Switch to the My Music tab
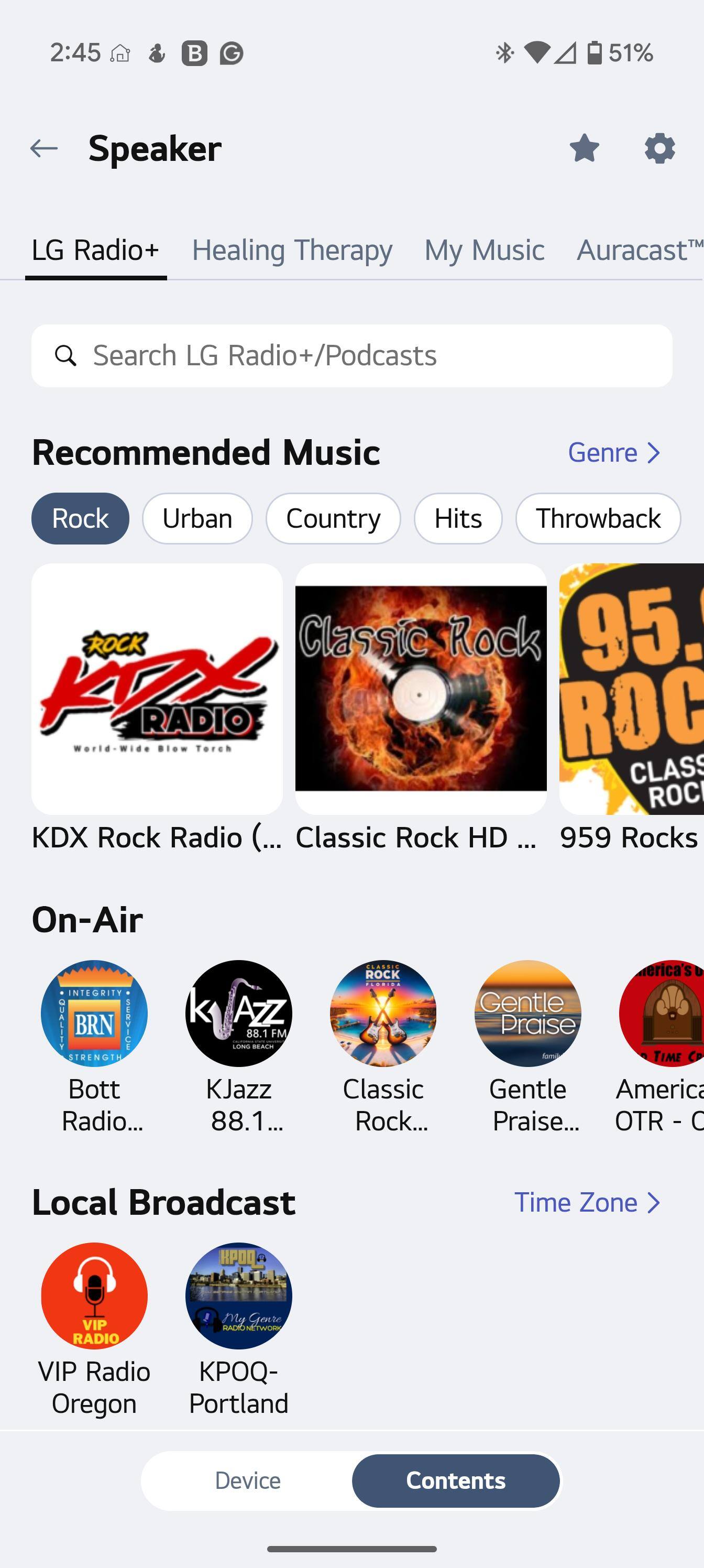704x1568 pixels. [x=485, y=250]
